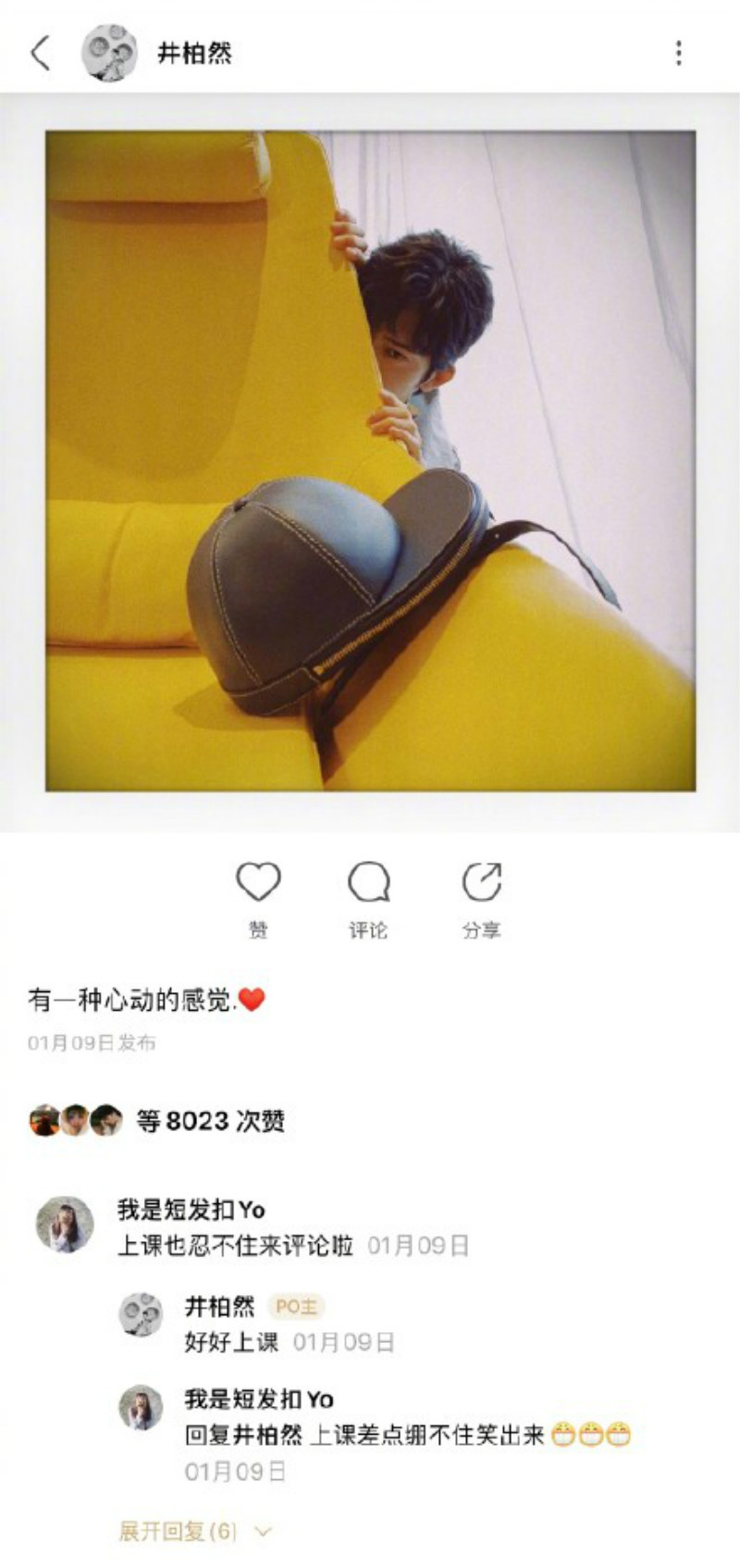The height and width of the screenshot is (1568, 740).
Task: Go back using the top arrow
Action: [41, 53]
